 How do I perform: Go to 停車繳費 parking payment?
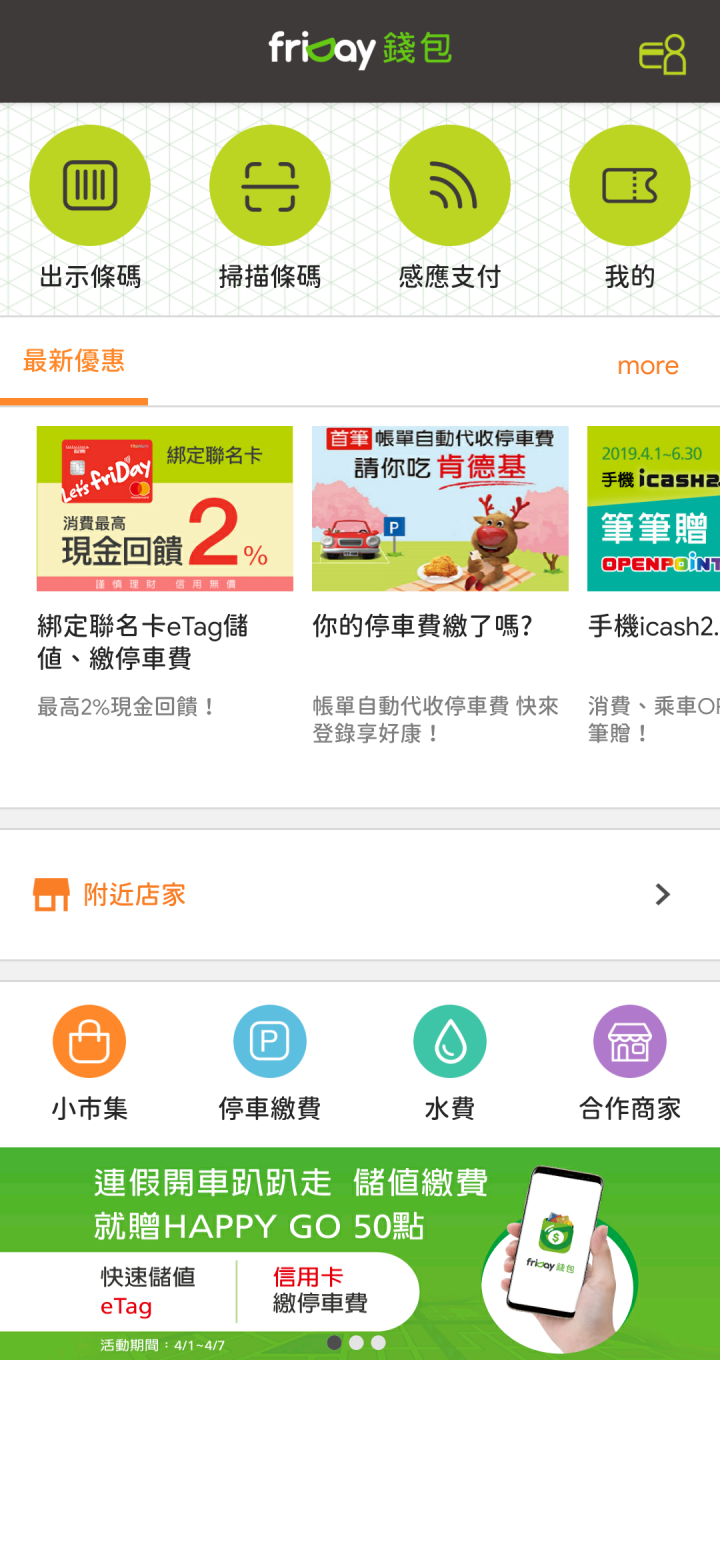[270, 1063]
